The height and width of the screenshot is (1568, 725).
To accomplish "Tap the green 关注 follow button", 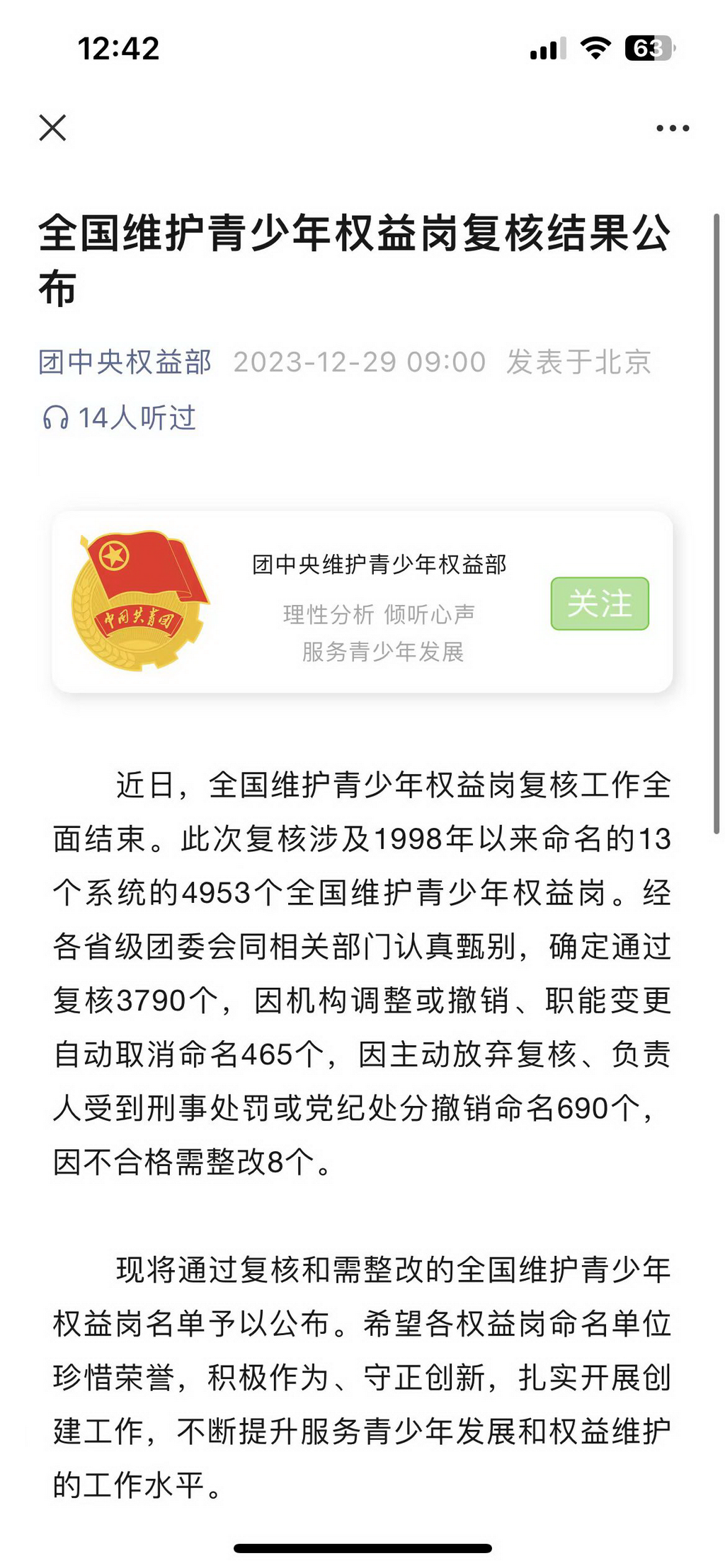I will coord(600,604).
